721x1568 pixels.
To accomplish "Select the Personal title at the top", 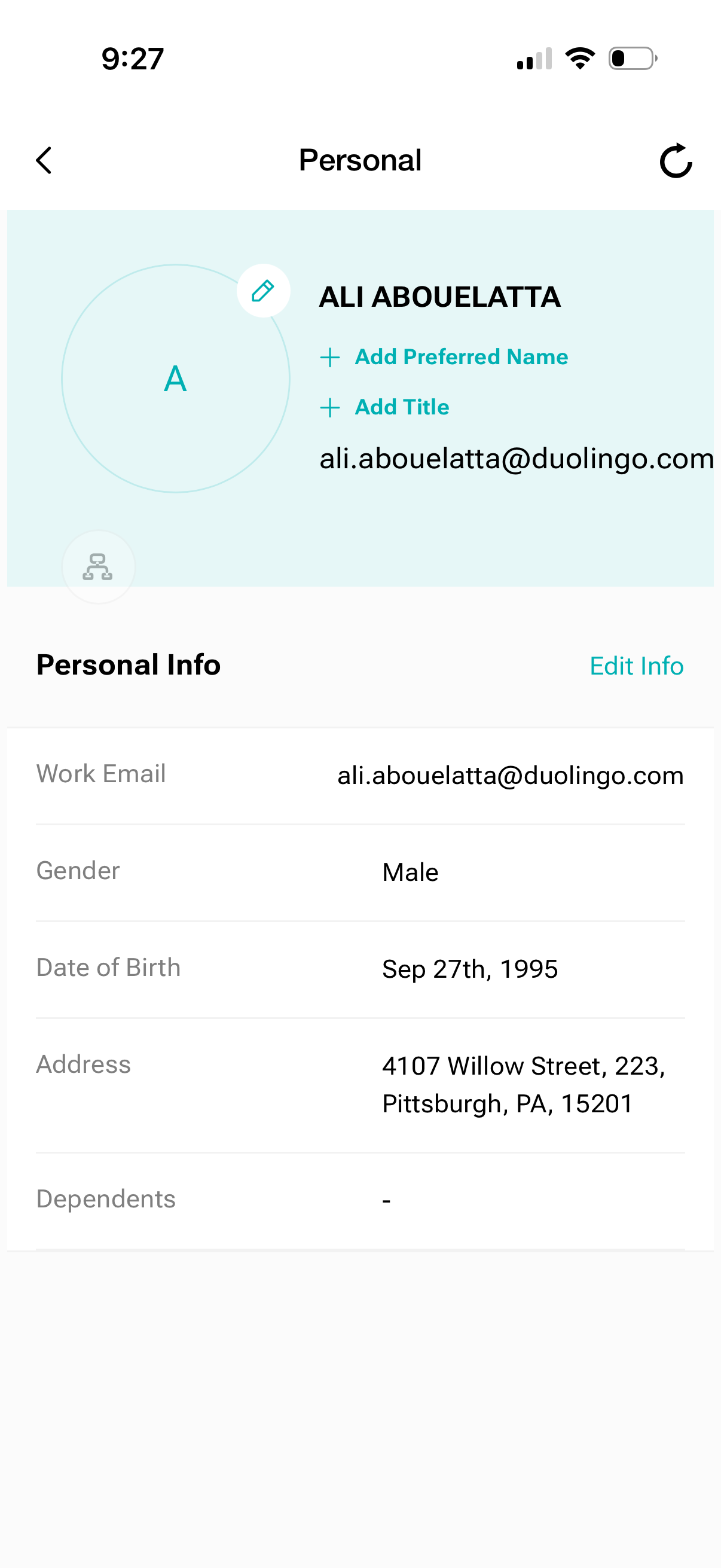I will (x=360, y=160).
